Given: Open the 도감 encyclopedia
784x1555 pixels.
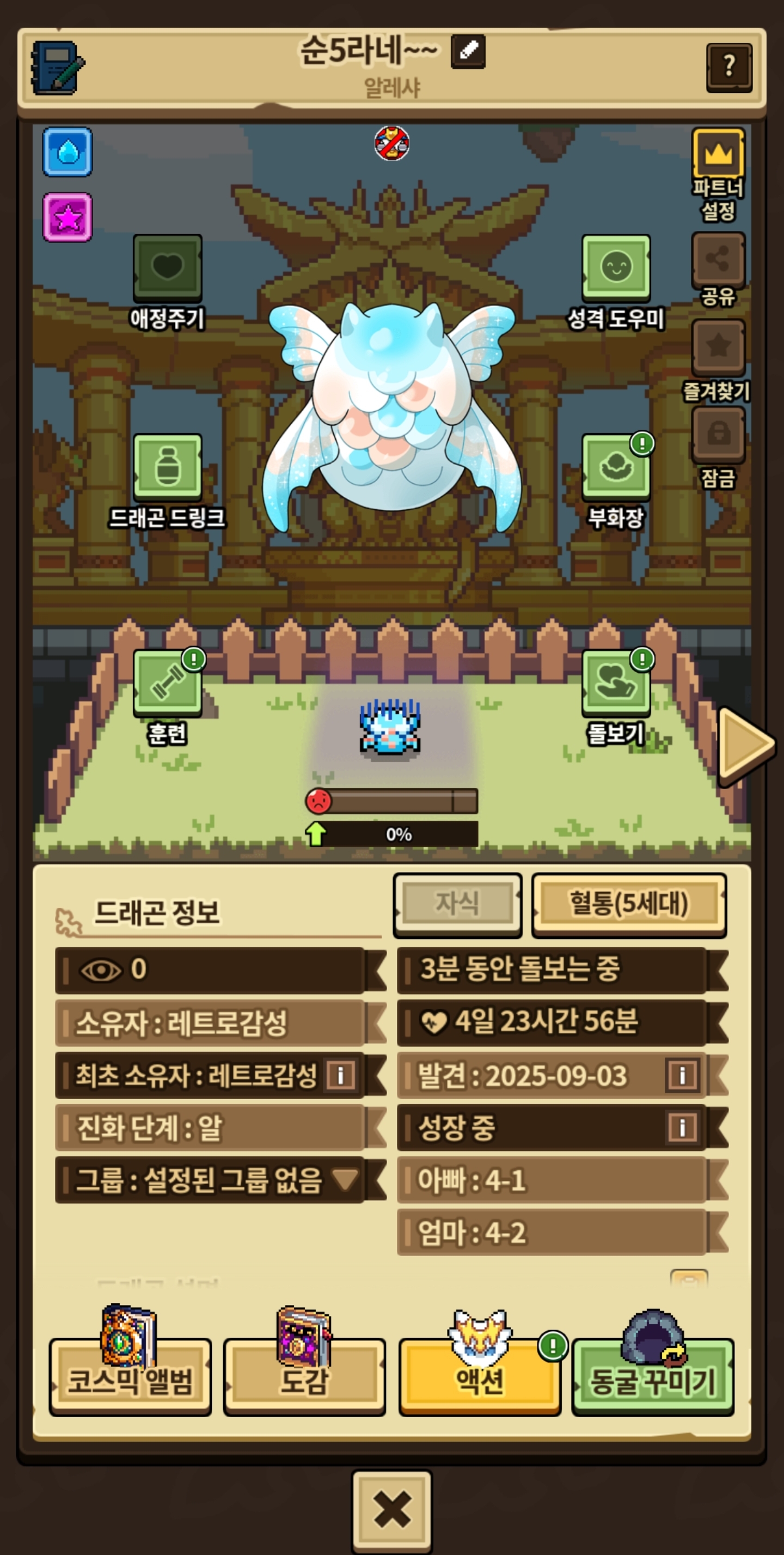Looking at the screenshot, I should [304, 1380].
